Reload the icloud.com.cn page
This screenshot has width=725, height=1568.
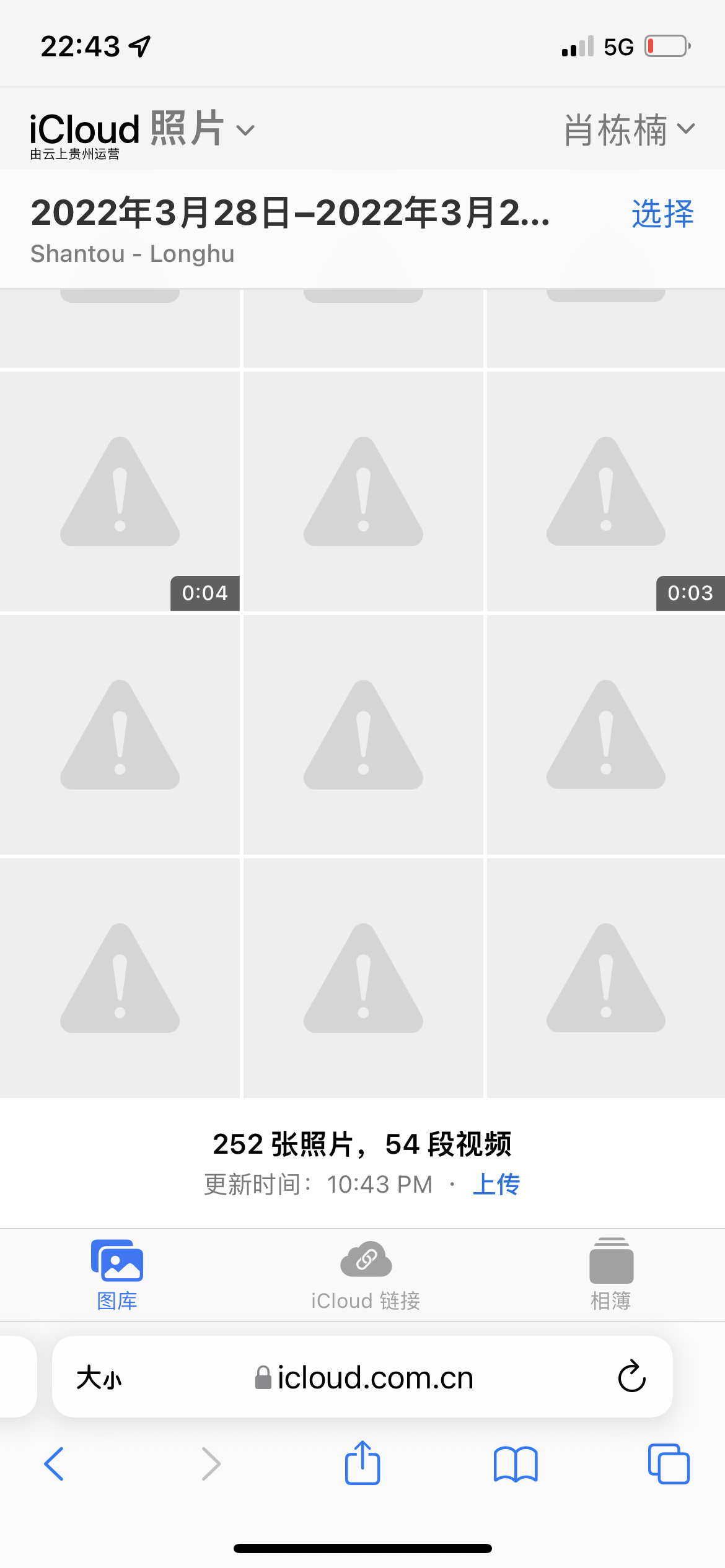(631, 1377)
